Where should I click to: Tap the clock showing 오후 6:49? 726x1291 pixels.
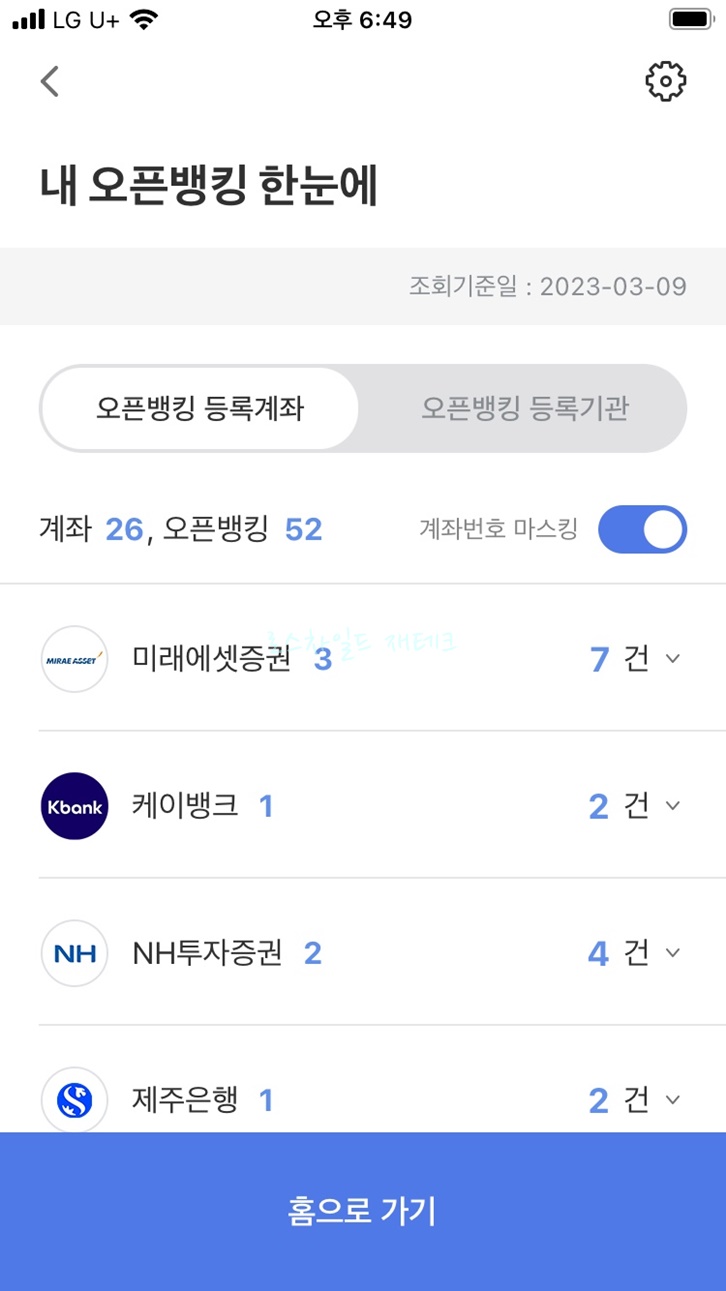pos(363,19)
